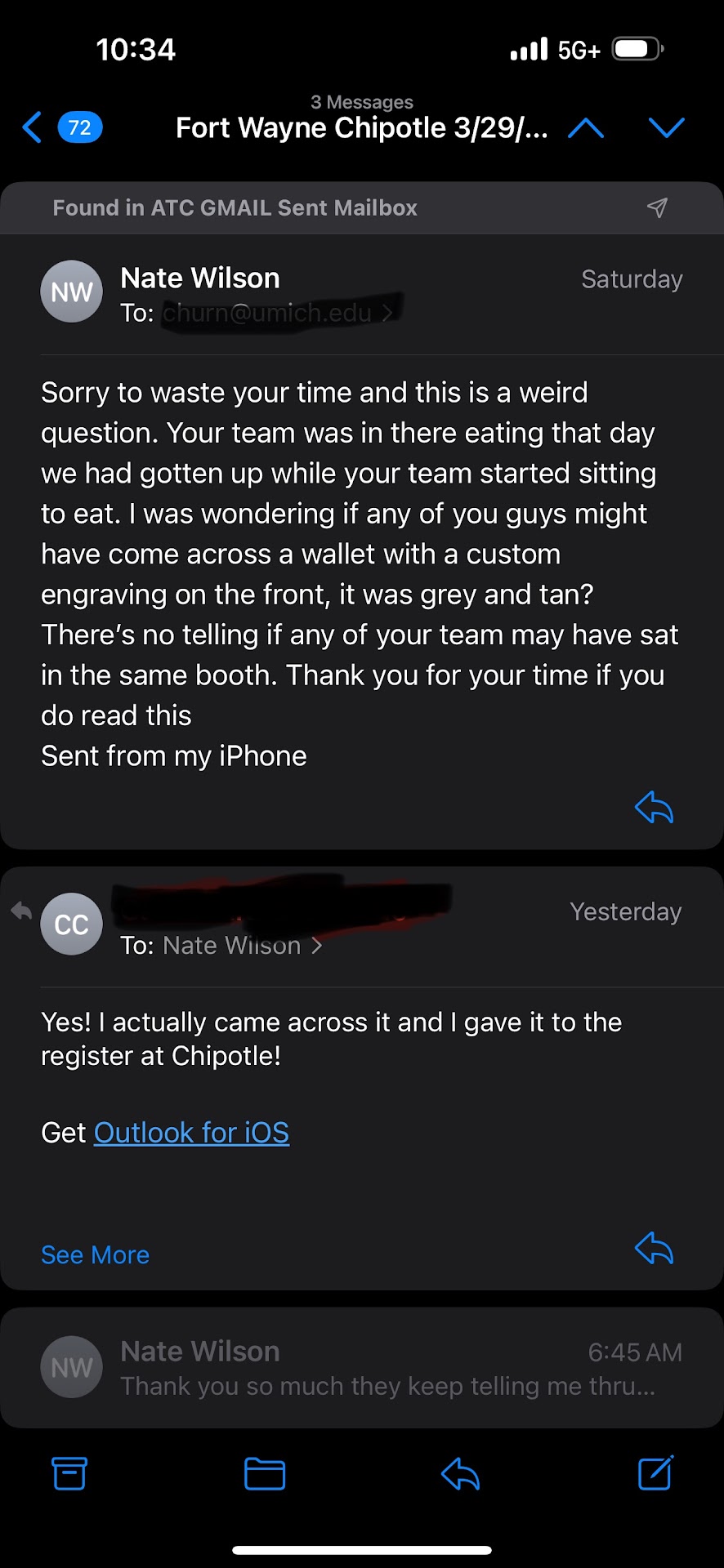Reply to Nate Wilson's Saturday message
724x1568 pixels.
point(654,808)
